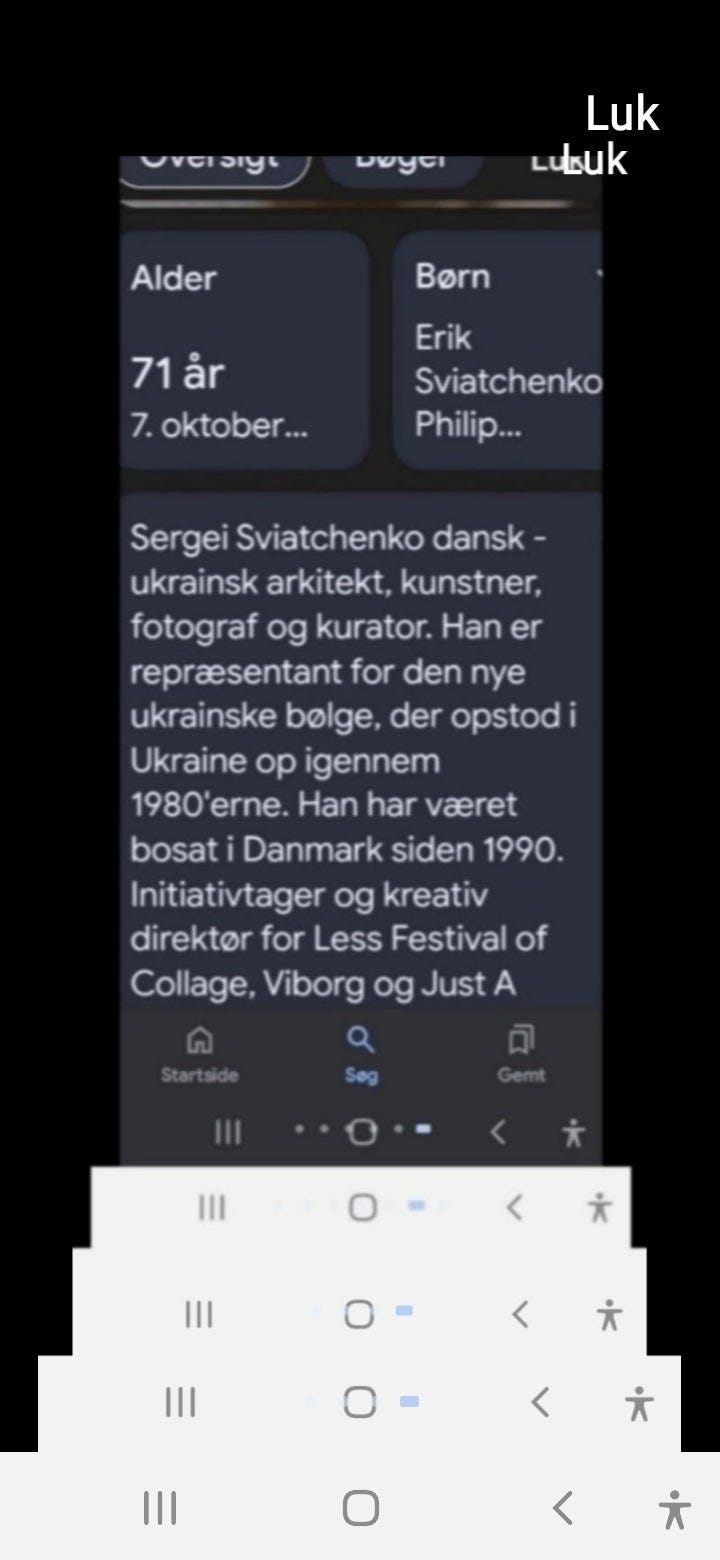Close the image viewer with Luk
This screenshot has width=720, height=1560.
click(622, 115)
